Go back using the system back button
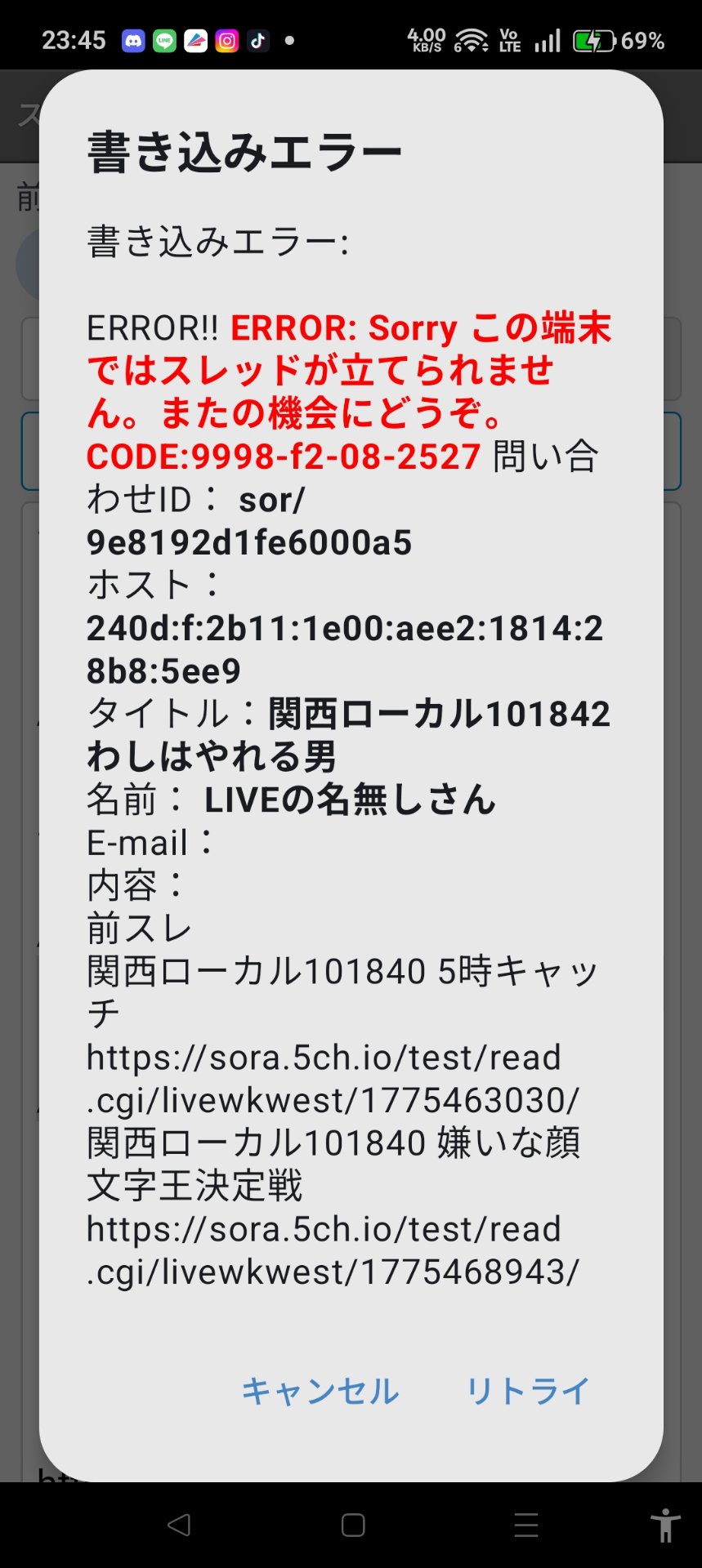Viewport: 702px width, 1568px height. point(179,1525)
